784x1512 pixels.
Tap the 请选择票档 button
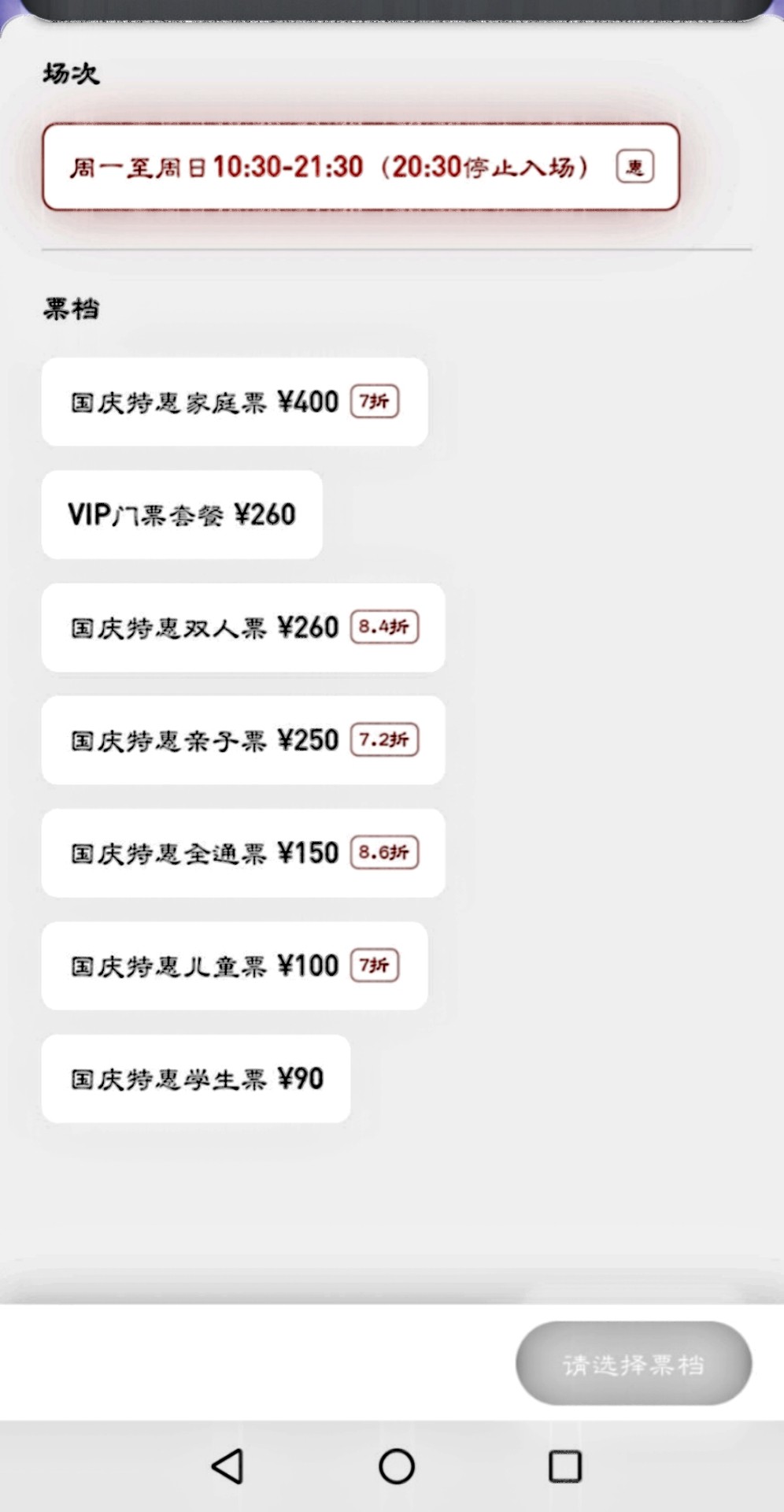[x=634, y=1363]
